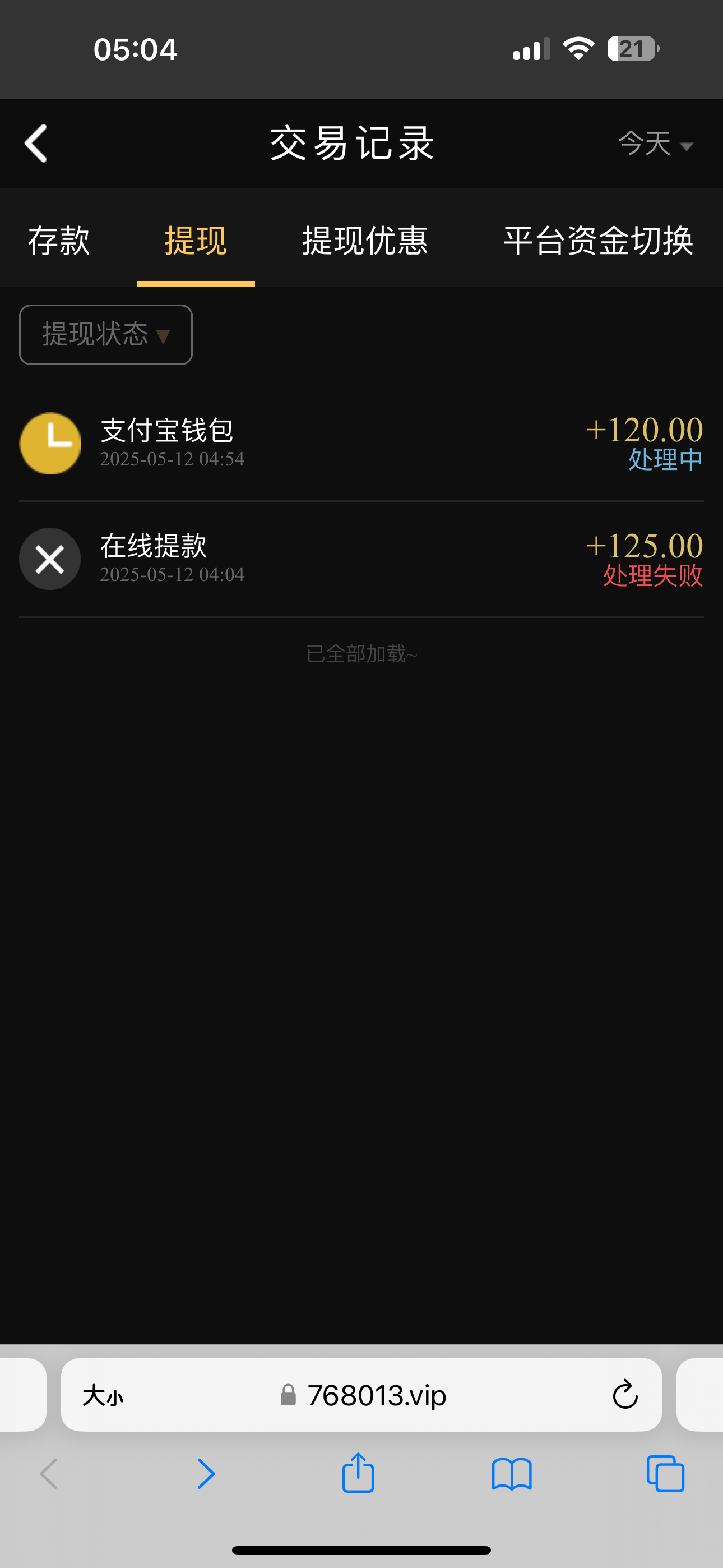
Task: Share this page from Safari toolbar
Action: 358,1474
